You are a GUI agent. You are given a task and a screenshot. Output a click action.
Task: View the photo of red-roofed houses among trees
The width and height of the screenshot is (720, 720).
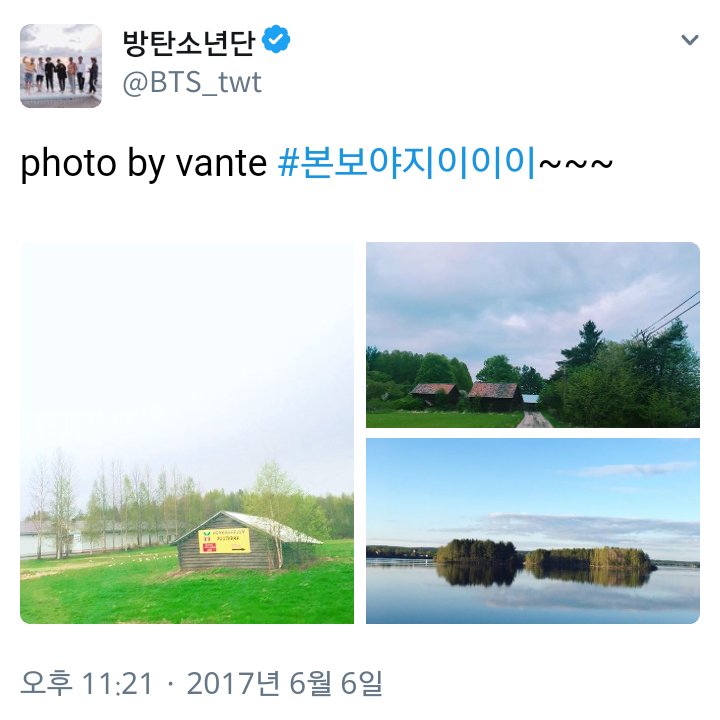tap(533, 335)
